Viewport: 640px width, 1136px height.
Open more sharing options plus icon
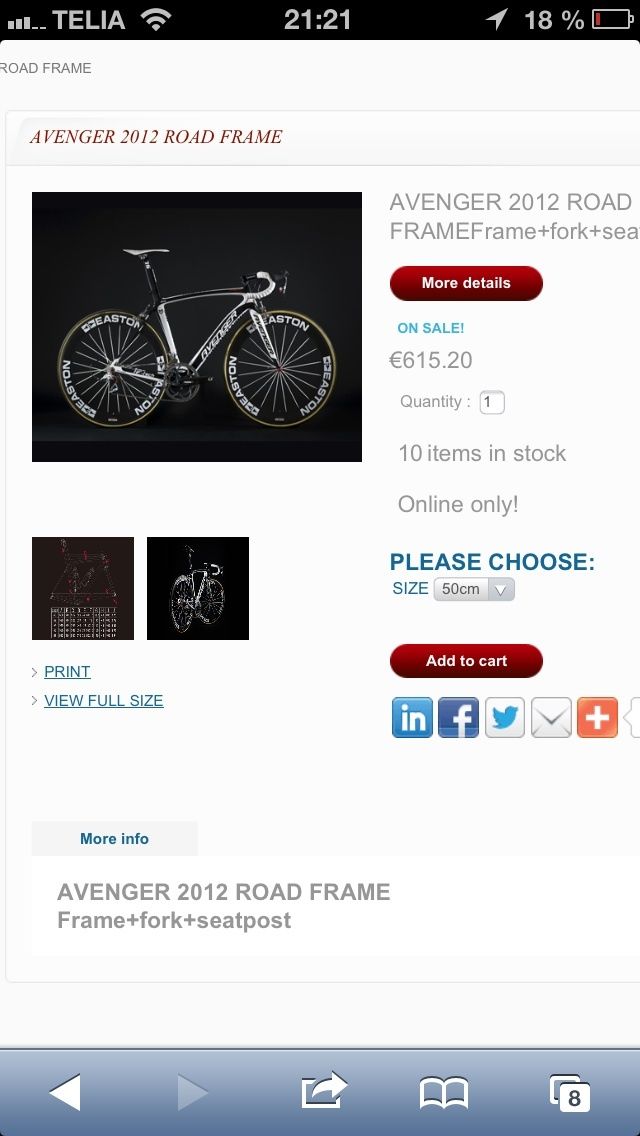[x=597, y=717]
